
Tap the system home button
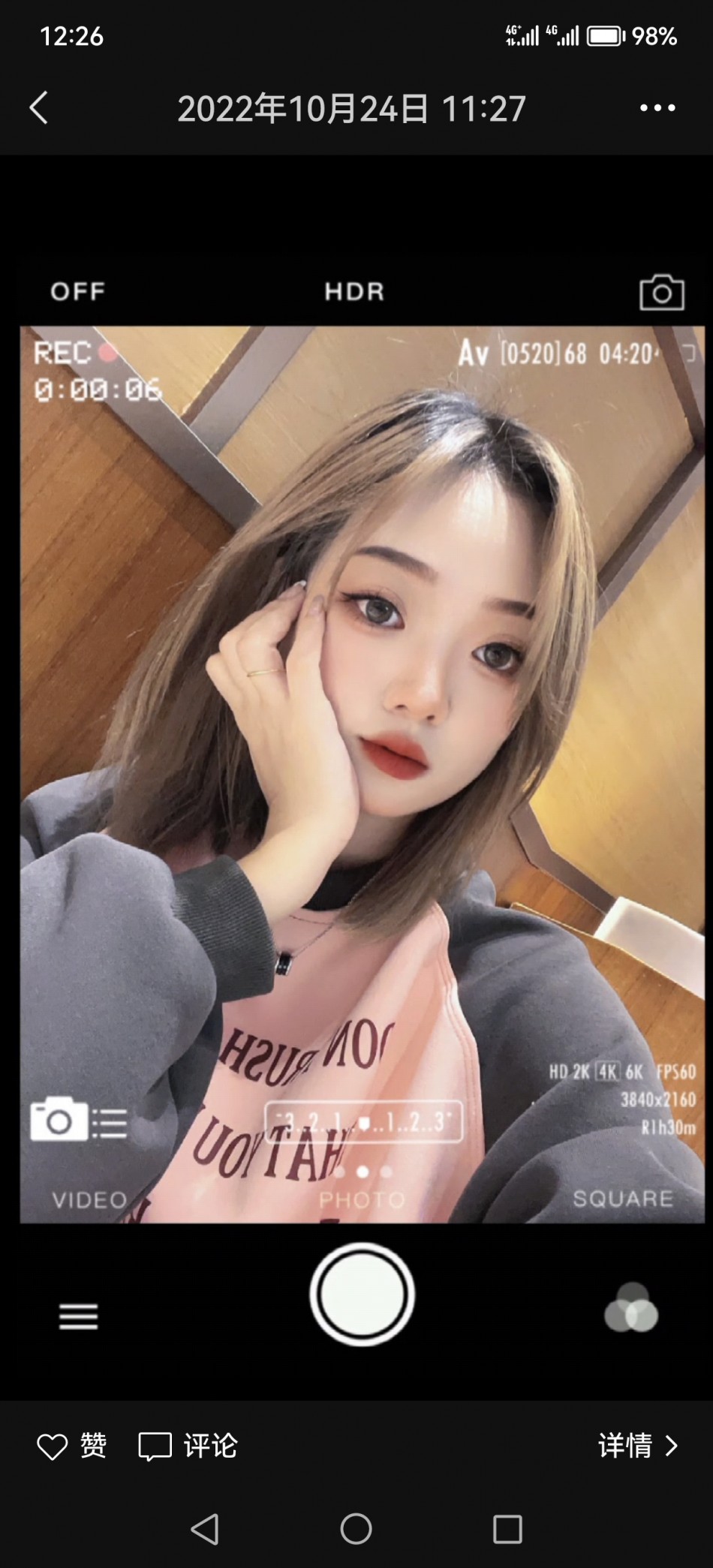356,1529
